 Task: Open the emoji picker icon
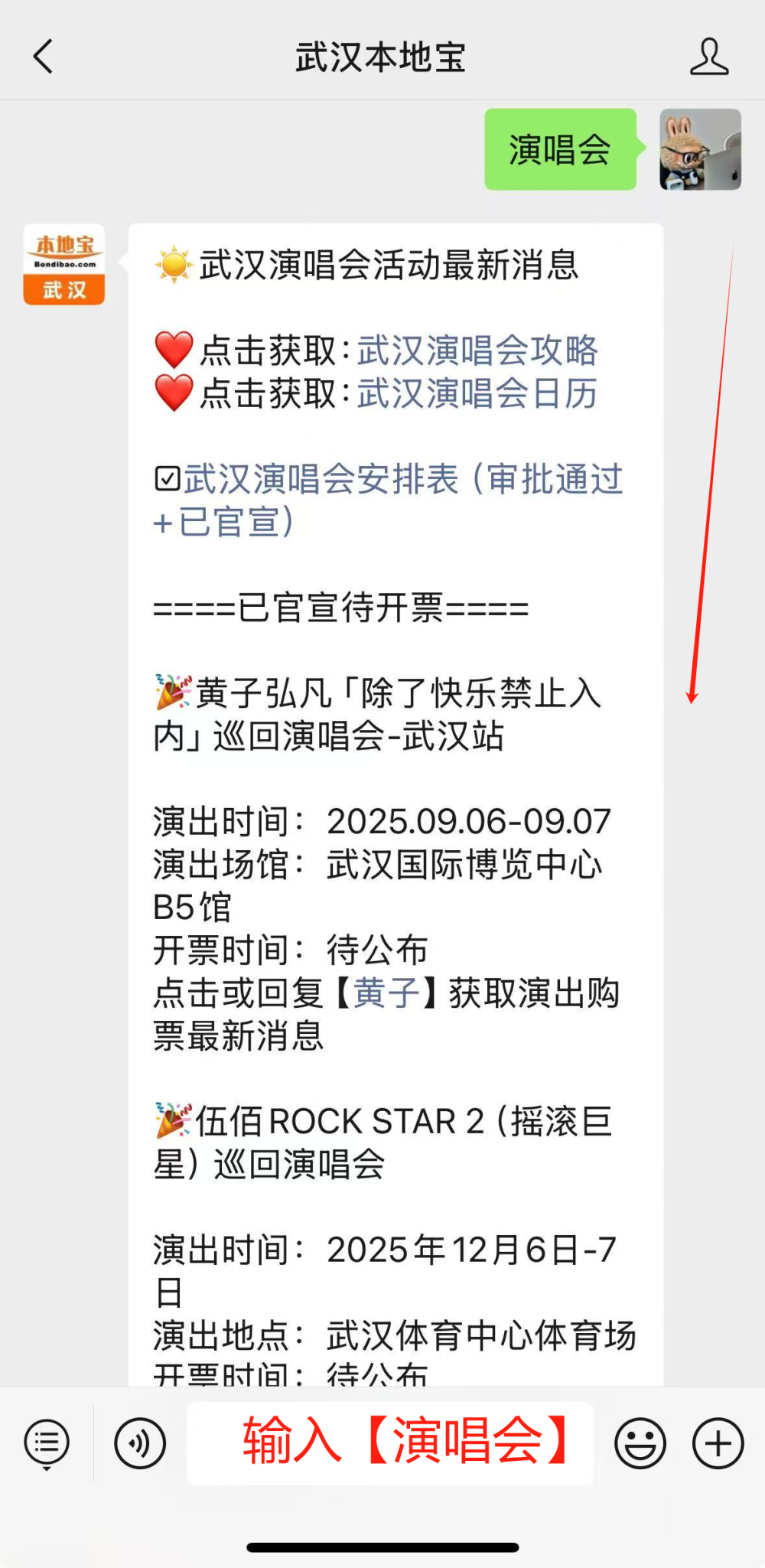(x=640, y=1442)
